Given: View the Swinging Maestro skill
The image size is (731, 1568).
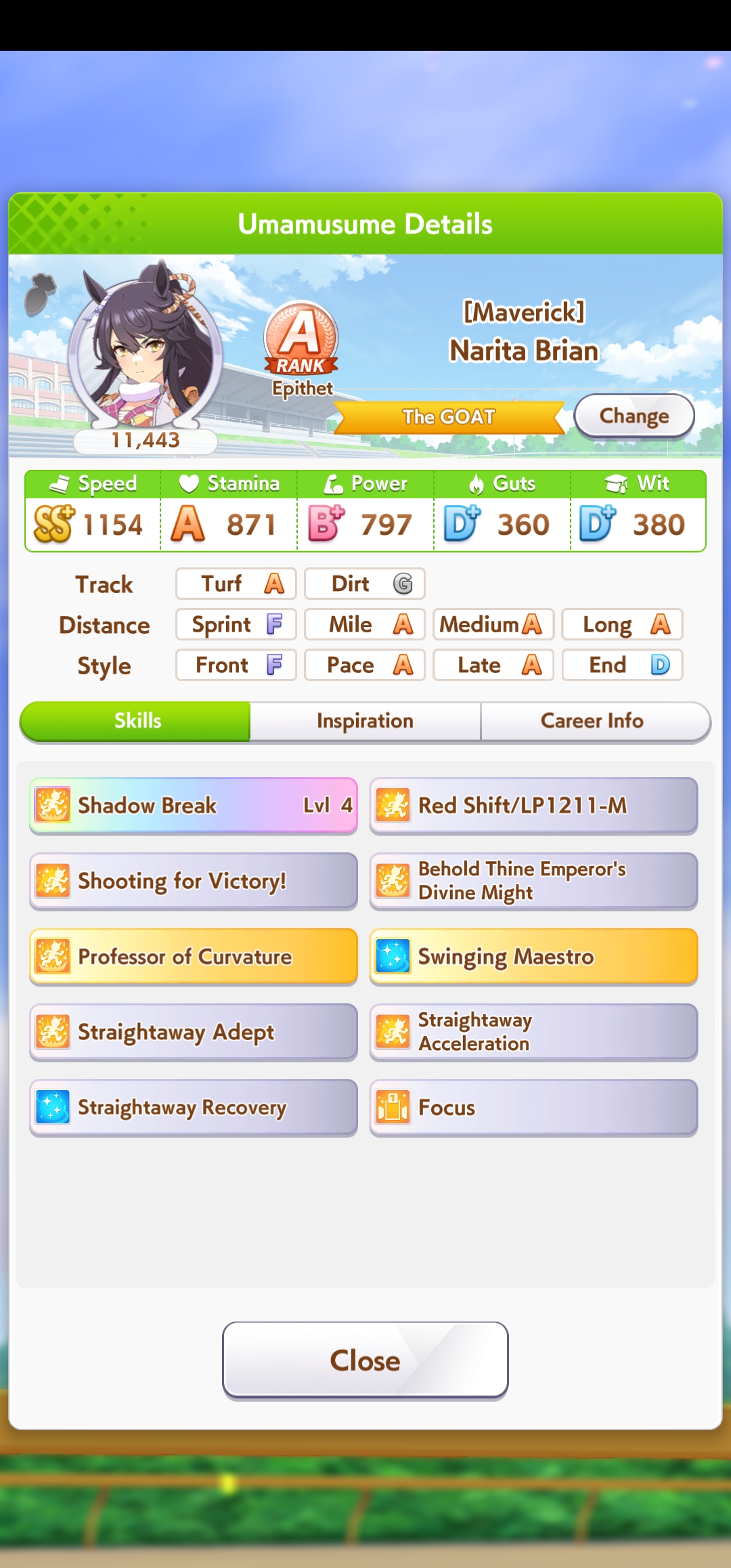Looking at the screenshot, I should click(x=533, y=957).
